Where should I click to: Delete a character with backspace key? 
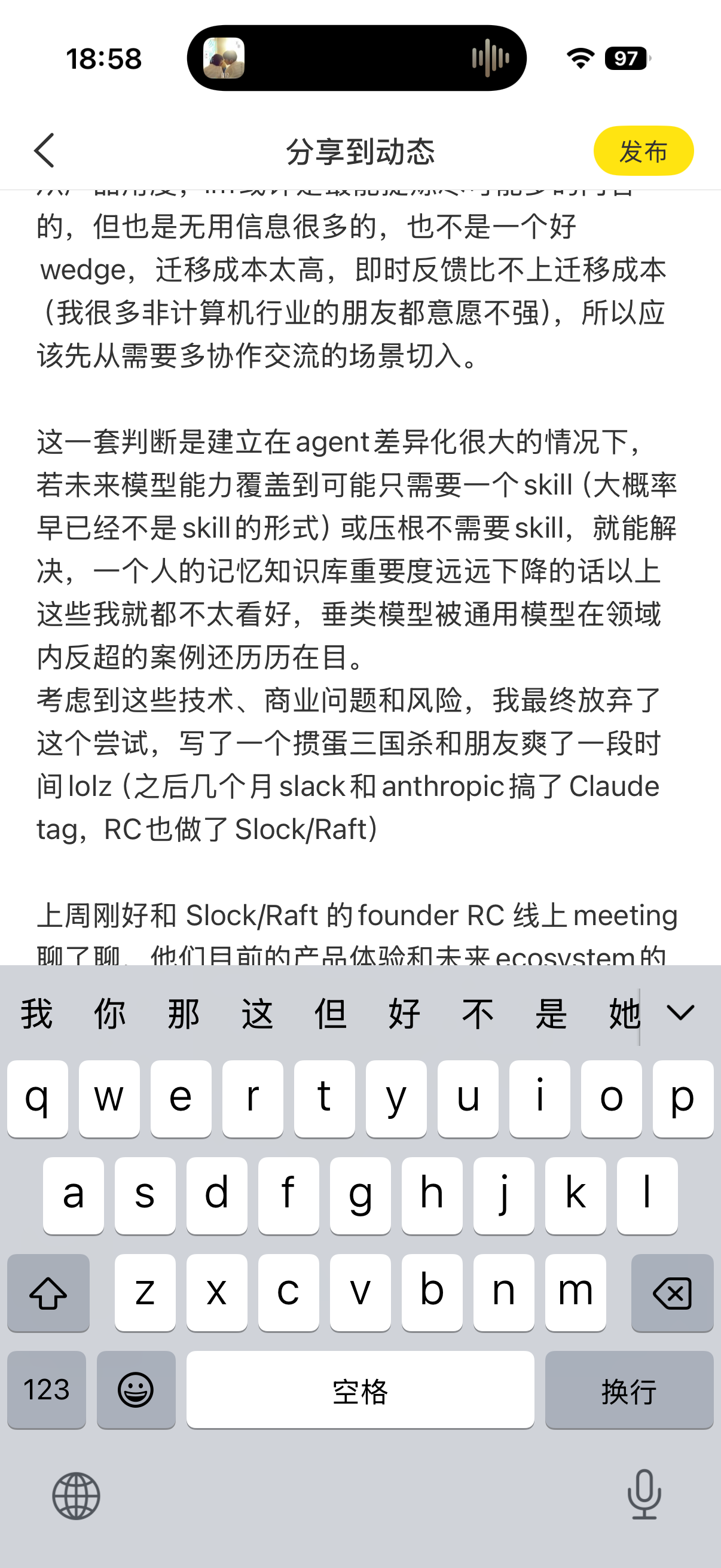[673, 1292]
